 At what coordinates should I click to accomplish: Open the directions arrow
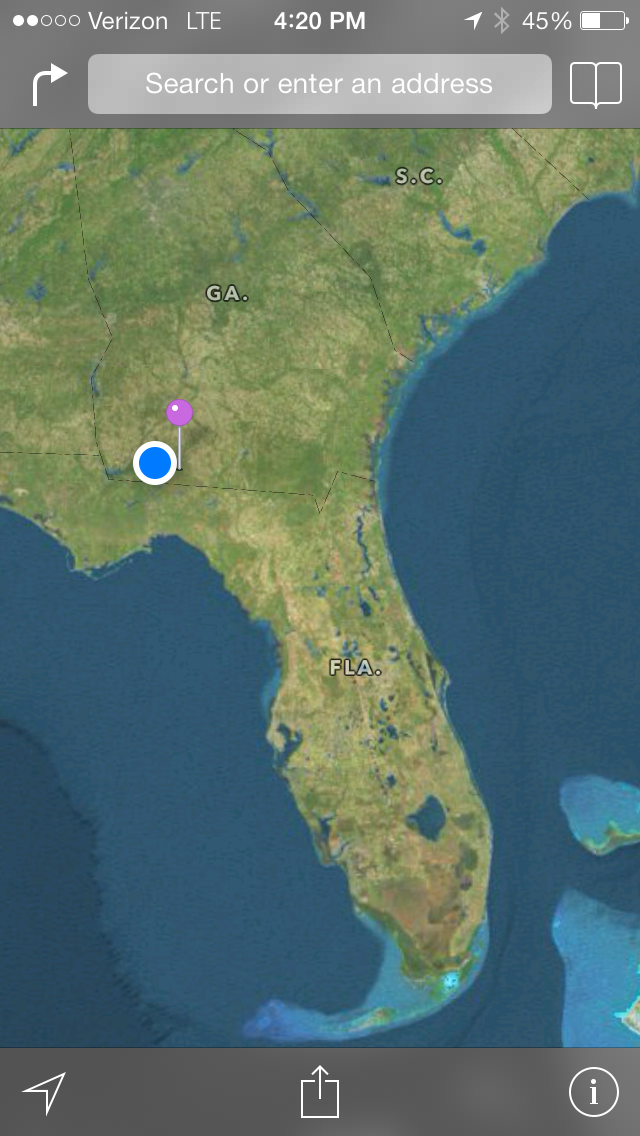tap(49, 85)
